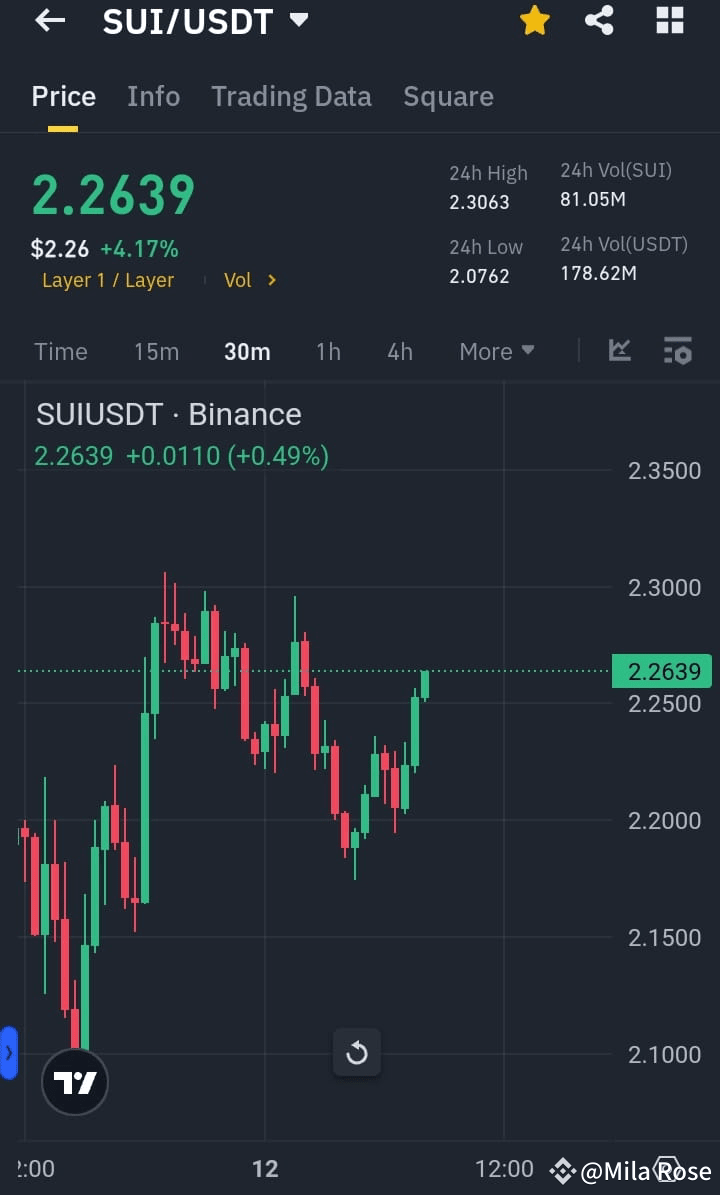
Task: Select the 15m timeframe
Action: click(x=156, y=351)
